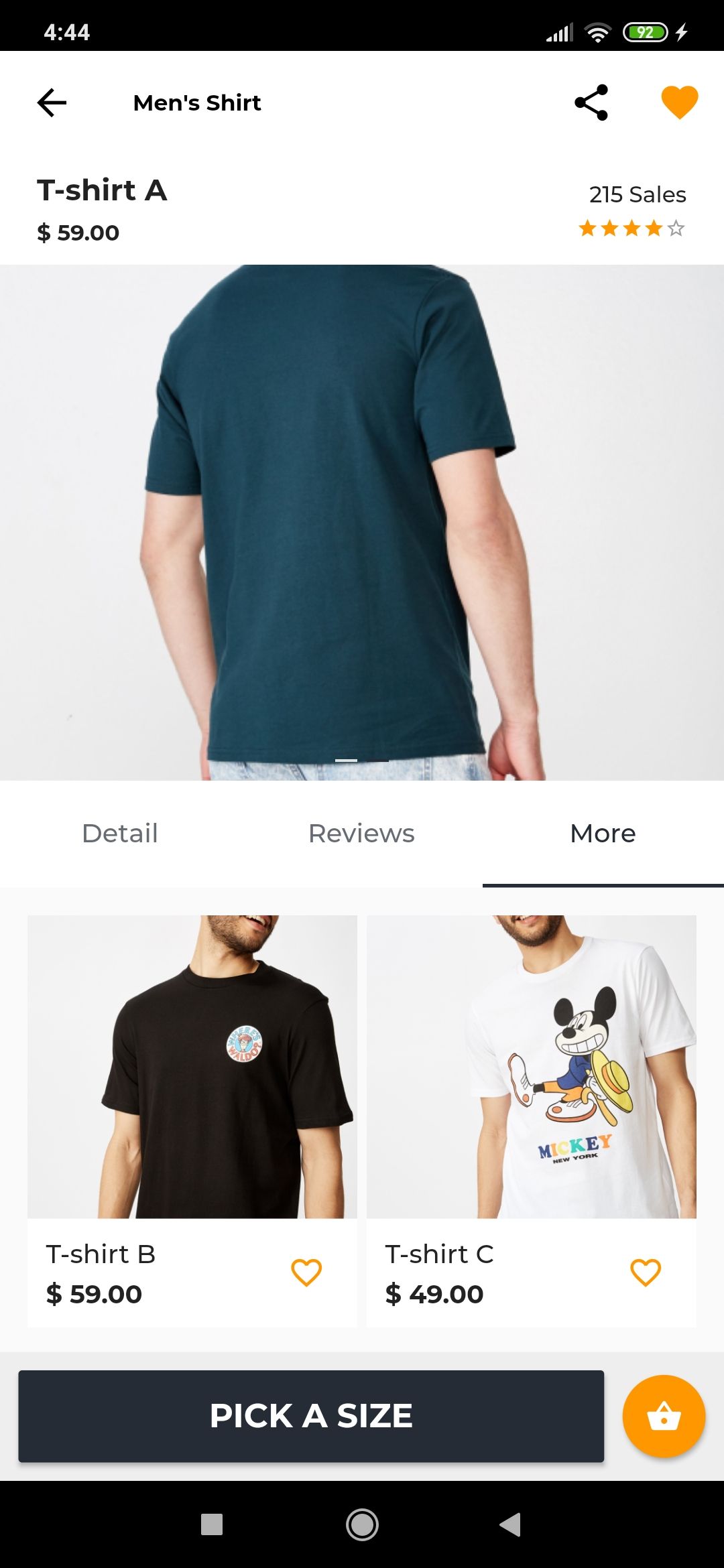The image size is (724, 1568).
Task: Switch to the Detail tab
Action: pyautogui.click(x=120, y=834)
